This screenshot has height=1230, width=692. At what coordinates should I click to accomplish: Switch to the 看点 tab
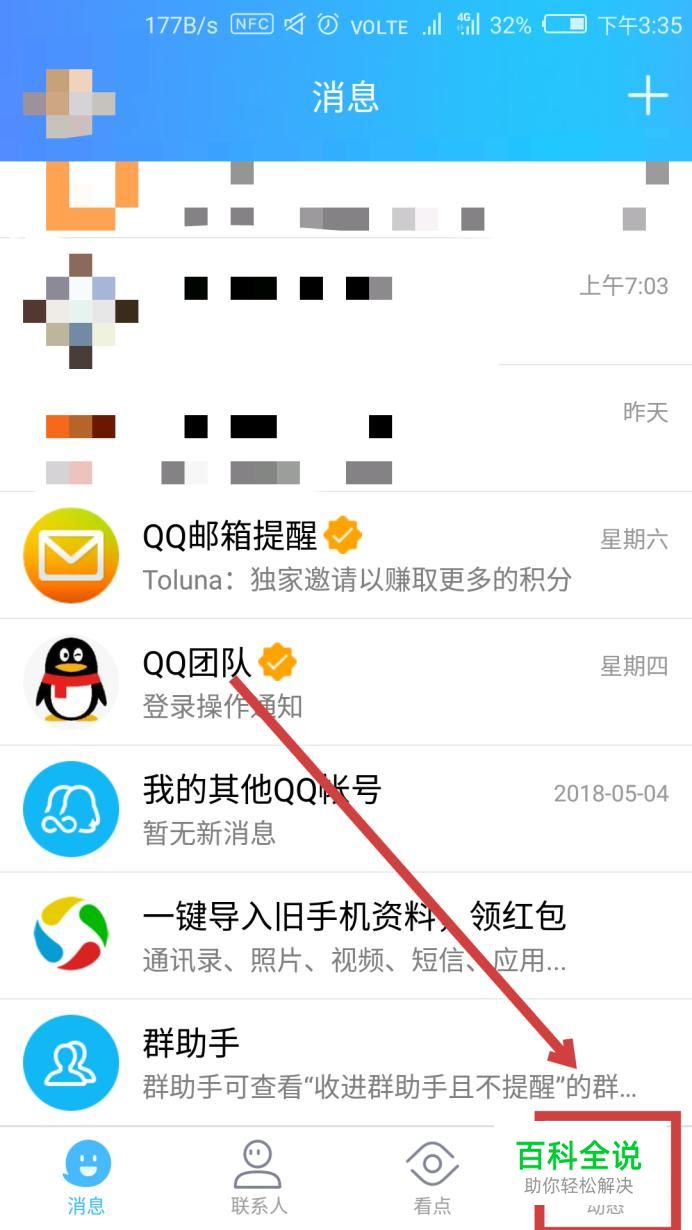[431, 1178]
